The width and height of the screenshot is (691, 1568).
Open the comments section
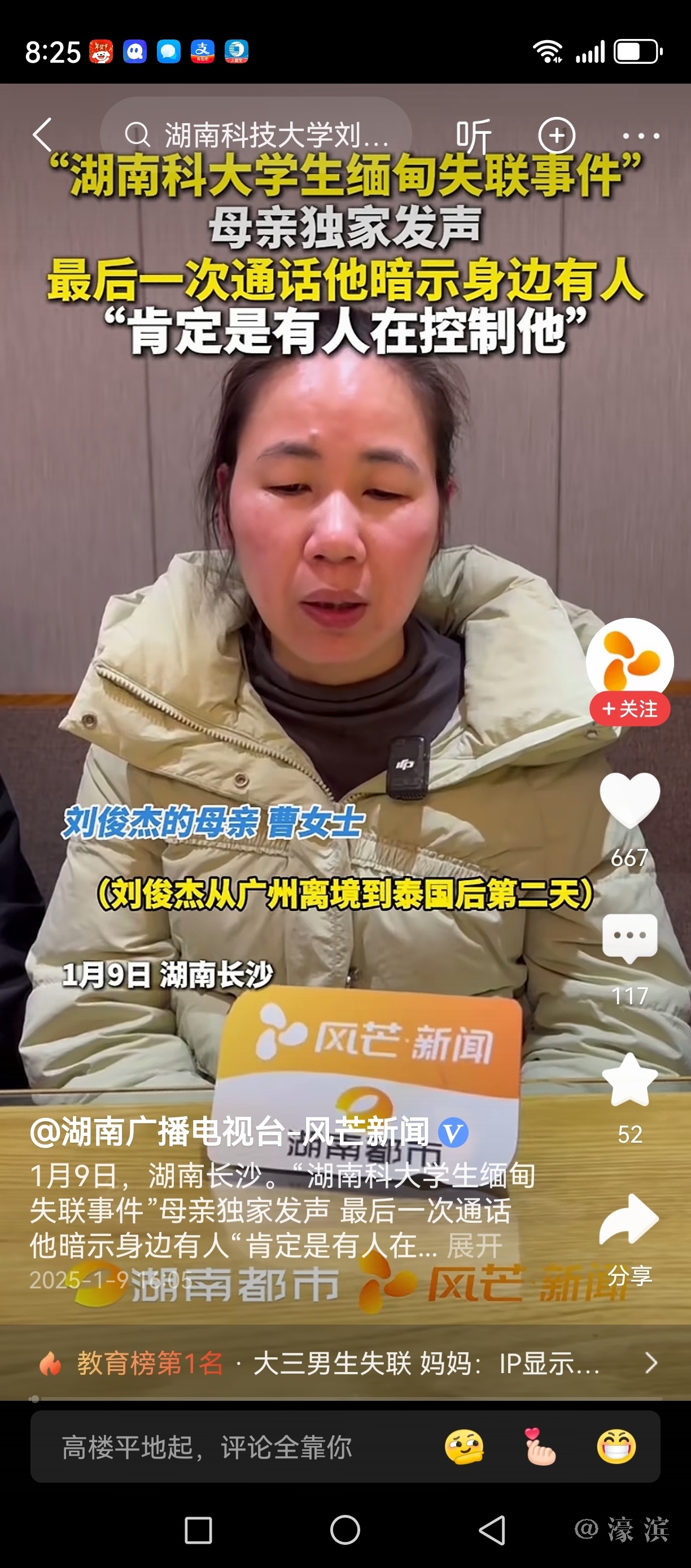coord(629,939)
